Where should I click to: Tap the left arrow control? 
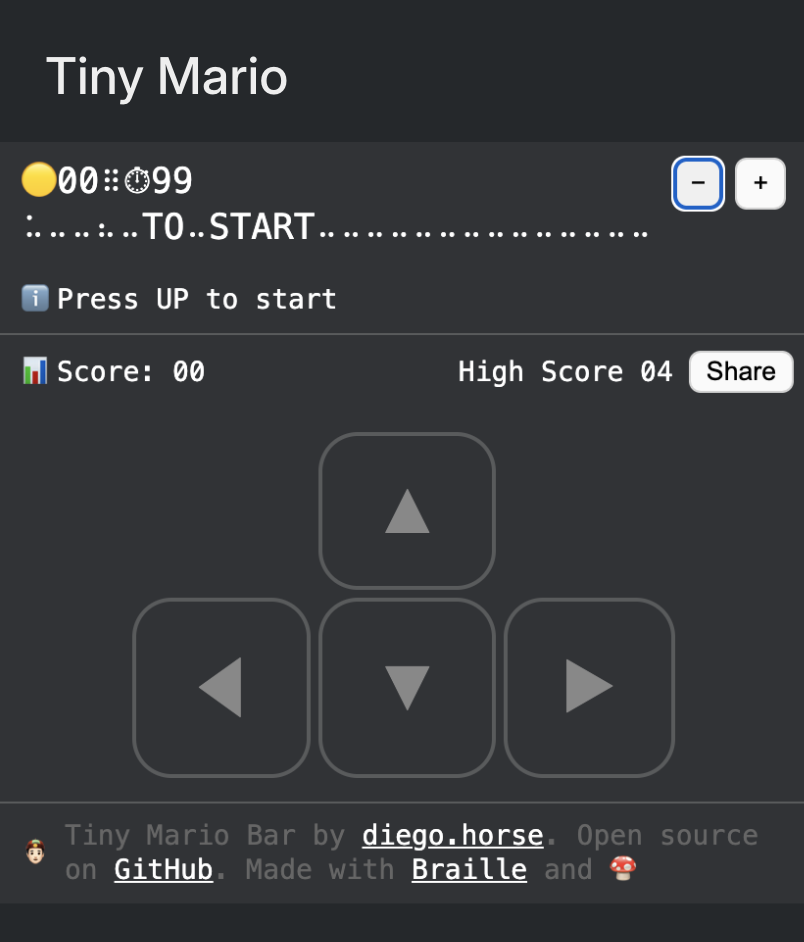pos(221,687)
